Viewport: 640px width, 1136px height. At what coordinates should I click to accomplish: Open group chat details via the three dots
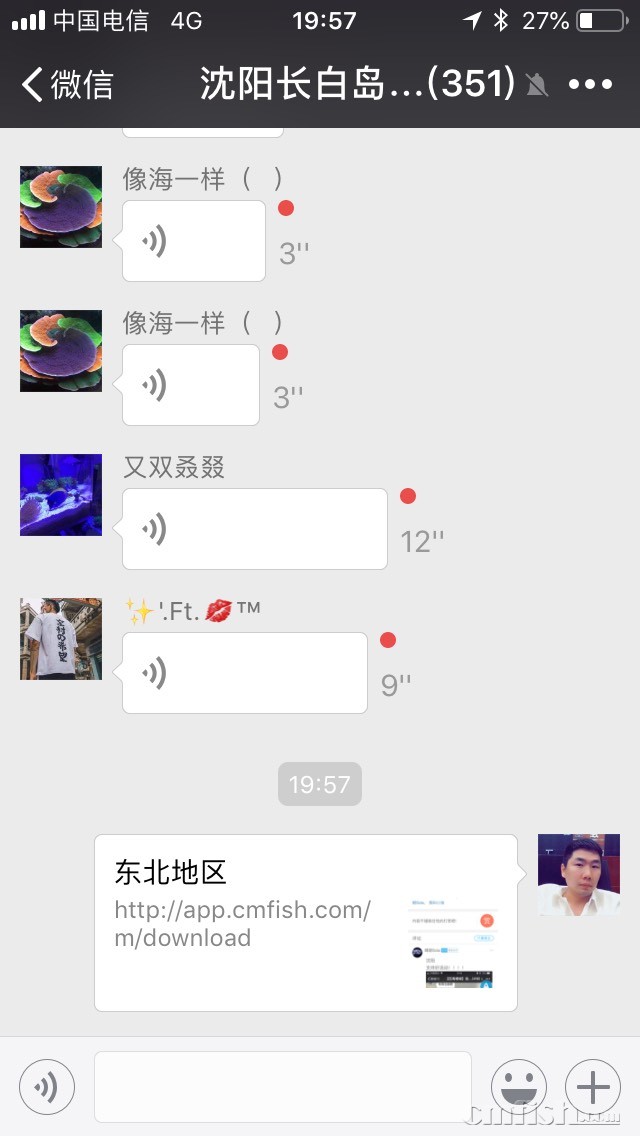click(590, 85)
